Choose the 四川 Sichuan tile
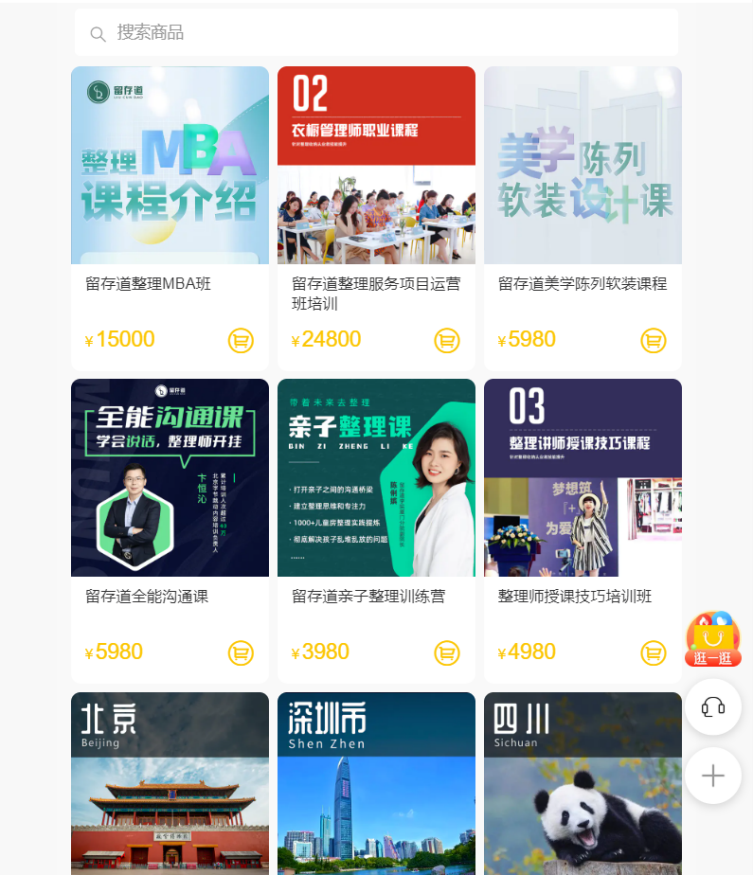753x875 pixels. pyautogui.click(x=583, y=785)
